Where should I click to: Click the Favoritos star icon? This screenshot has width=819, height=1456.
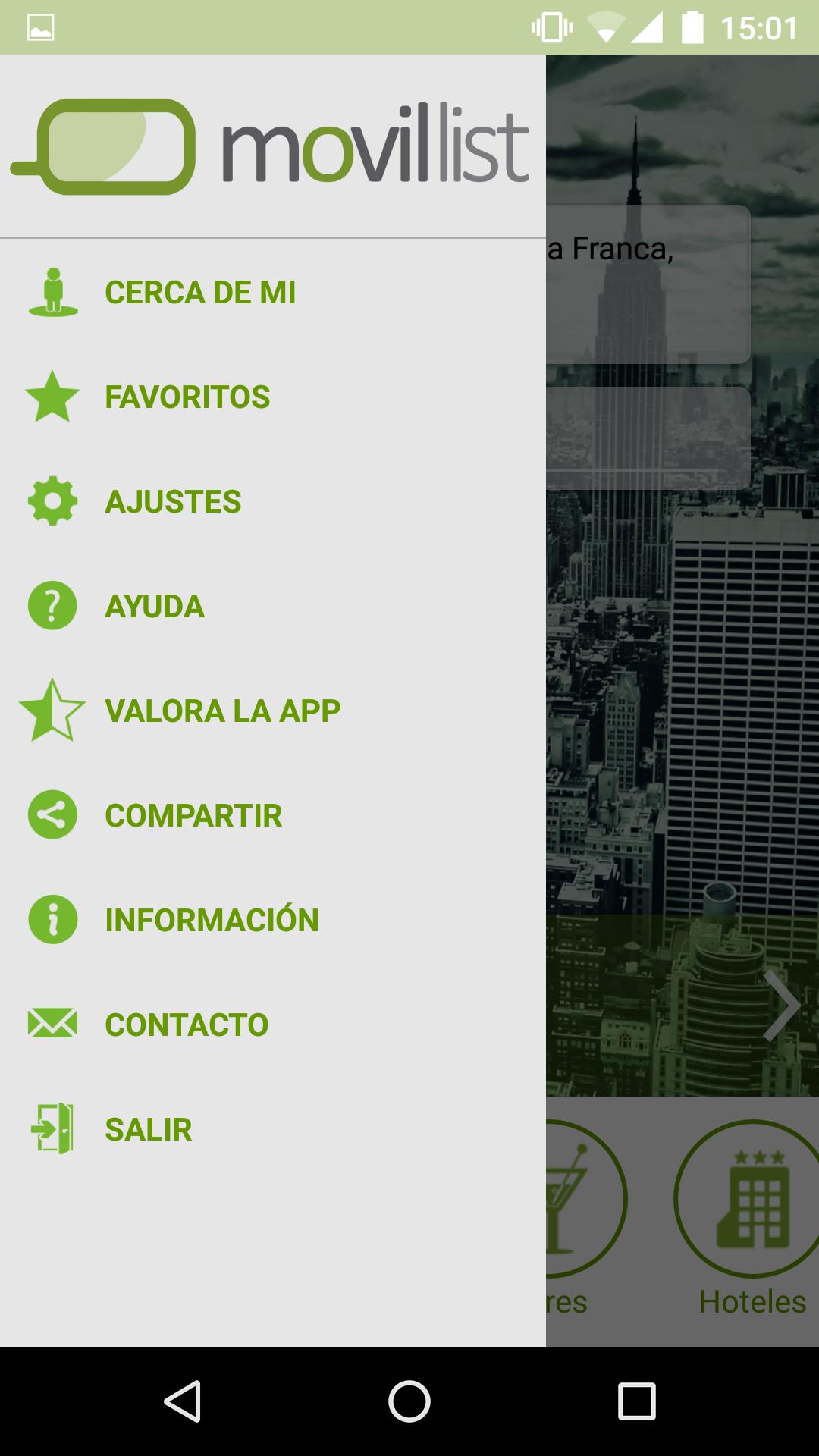(52, 396)
